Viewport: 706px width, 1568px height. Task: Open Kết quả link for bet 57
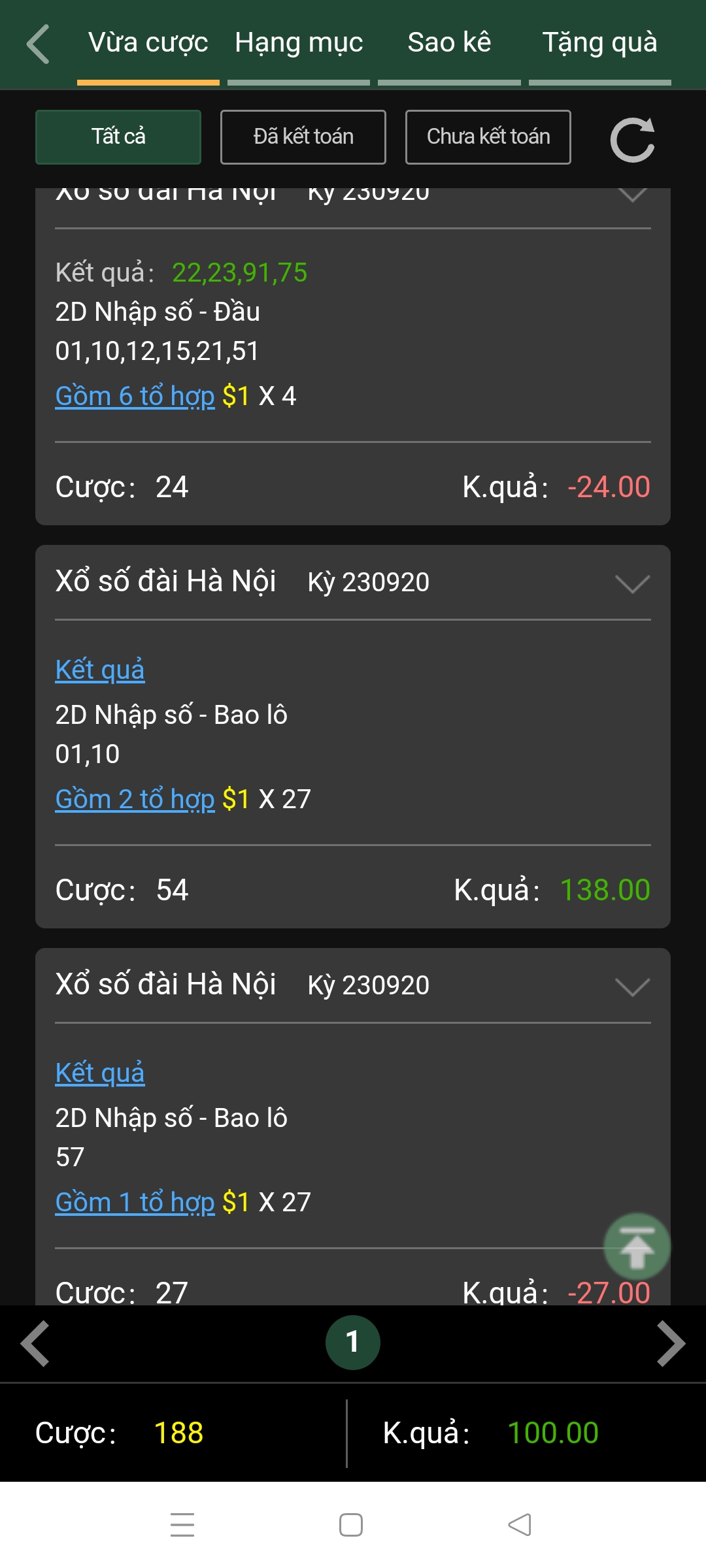(100, 1073)
